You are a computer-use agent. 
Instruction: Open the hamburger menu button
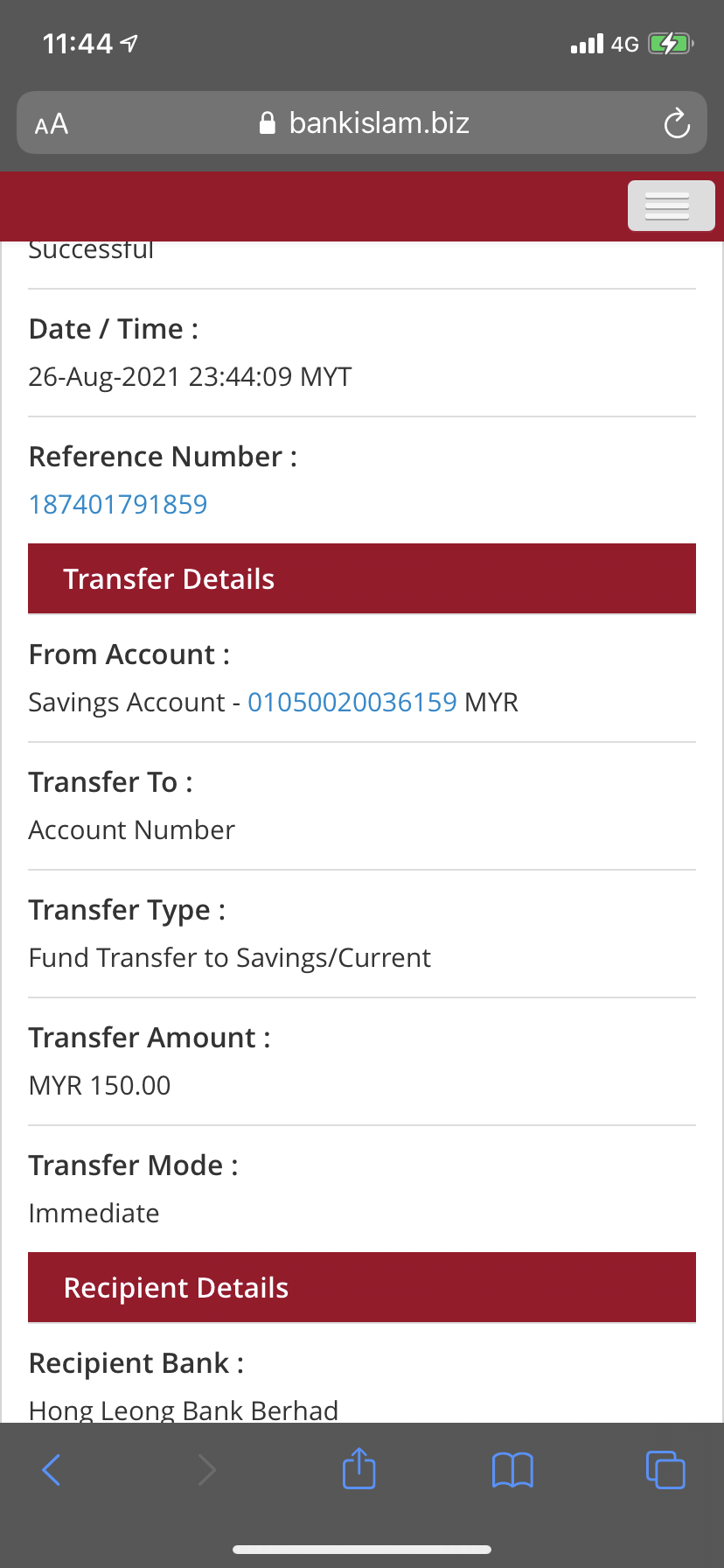pos(671,206)
